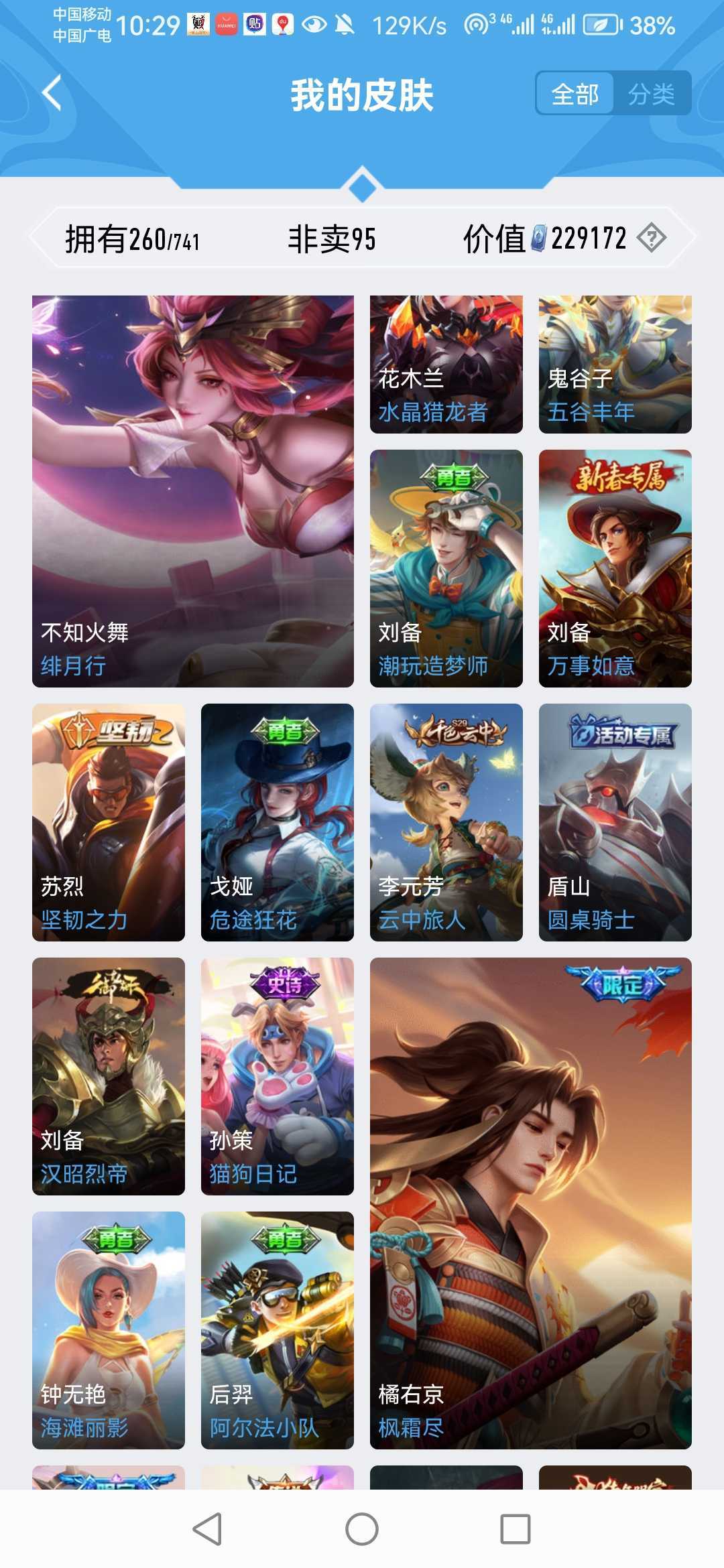Open the system recent apps button
724x1568 pixels.
tap(516, 1529)
